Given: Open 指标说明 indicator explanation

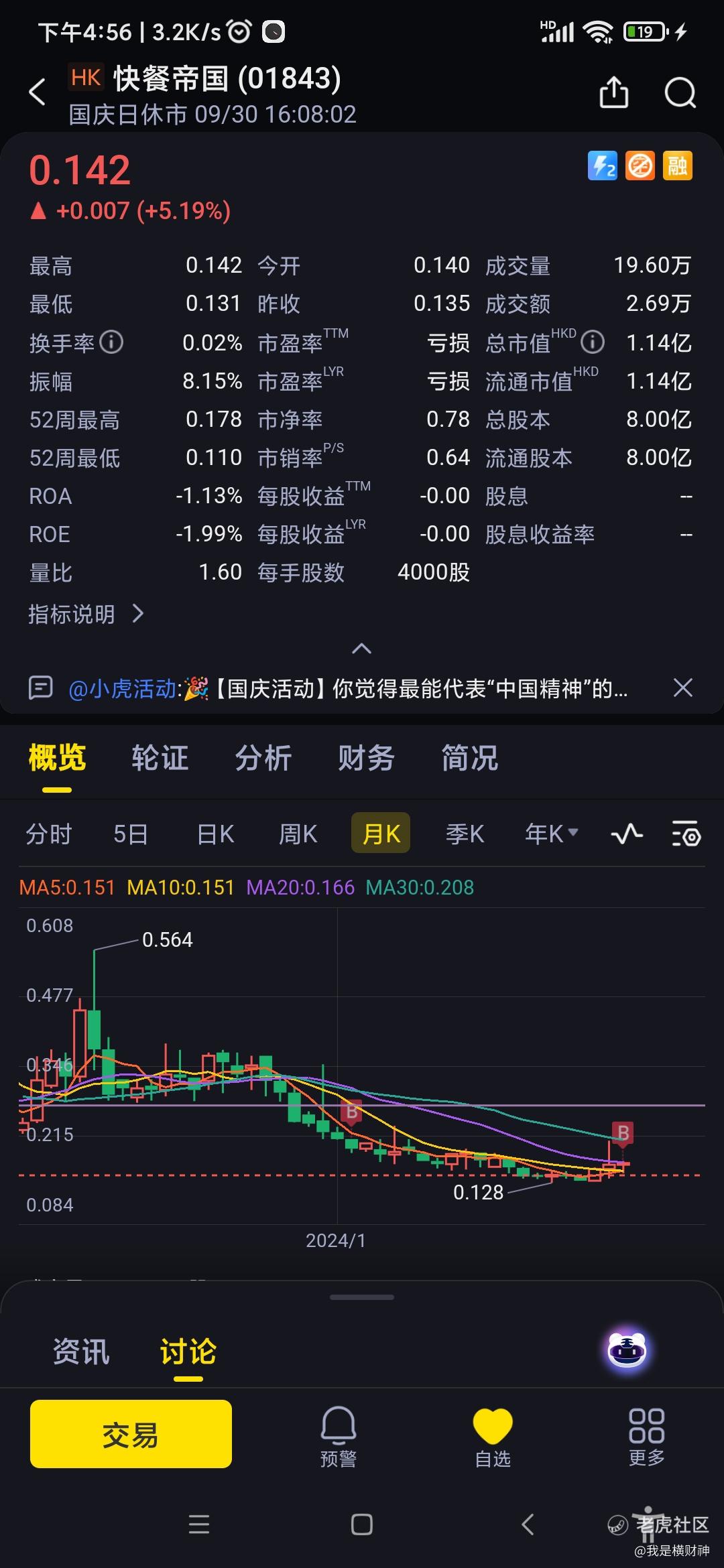Looking at the screenshot, I should tap(85, 614).
